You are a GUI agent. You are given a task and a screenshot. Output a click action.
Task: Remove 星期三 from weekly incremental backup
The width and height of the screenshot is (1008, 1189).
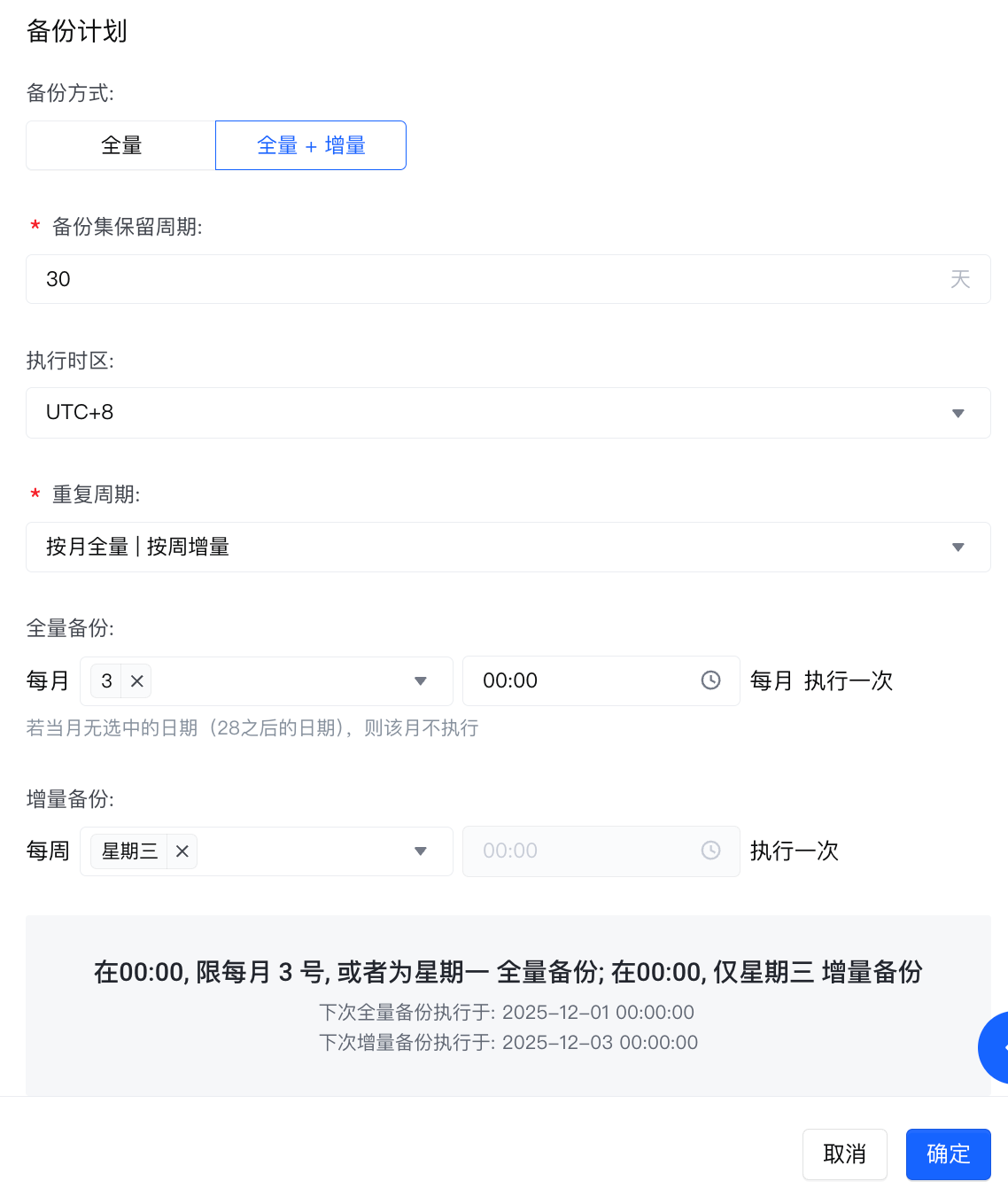pos(182,851)
